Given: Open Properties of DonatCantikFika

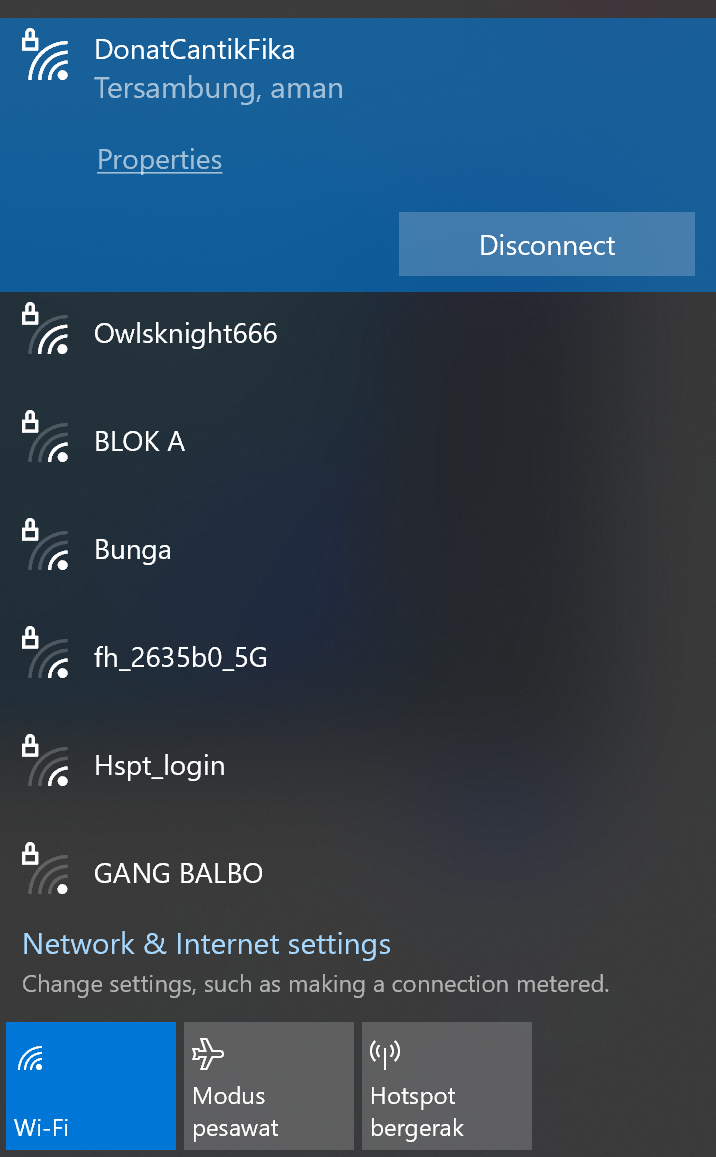Looking at the screenshot, I should 160,160.
